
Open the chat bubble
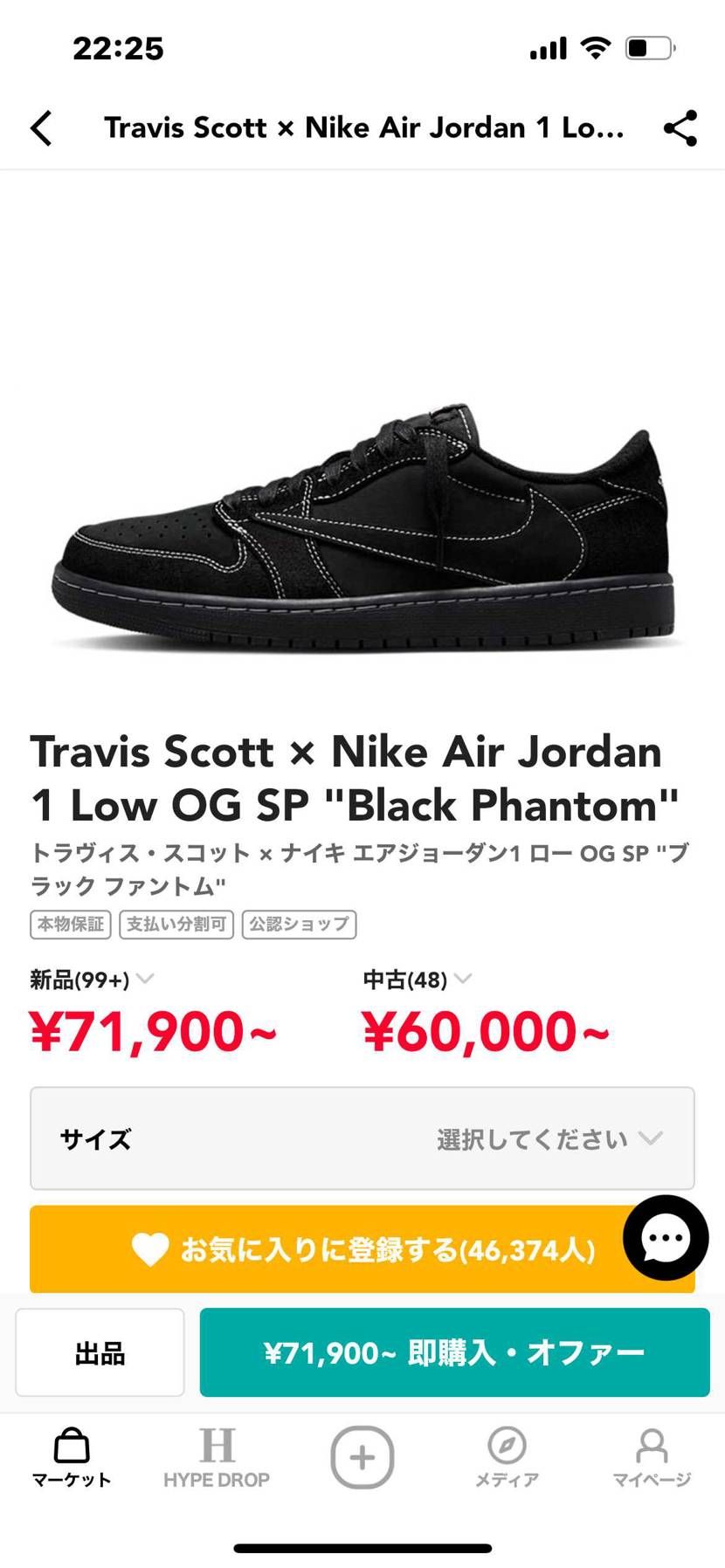[x=665, y=1238]
